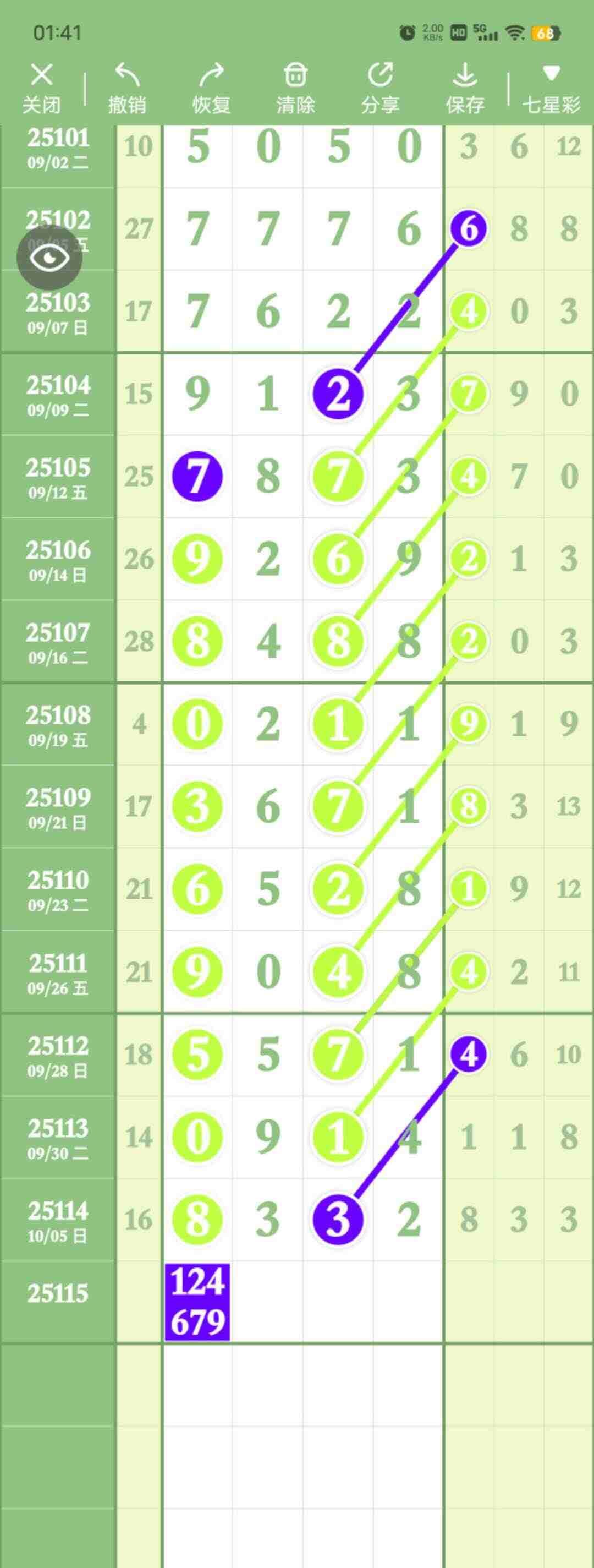Tap the X close icon beside 关闭
594x1568 pixels.
click(40, 75)
